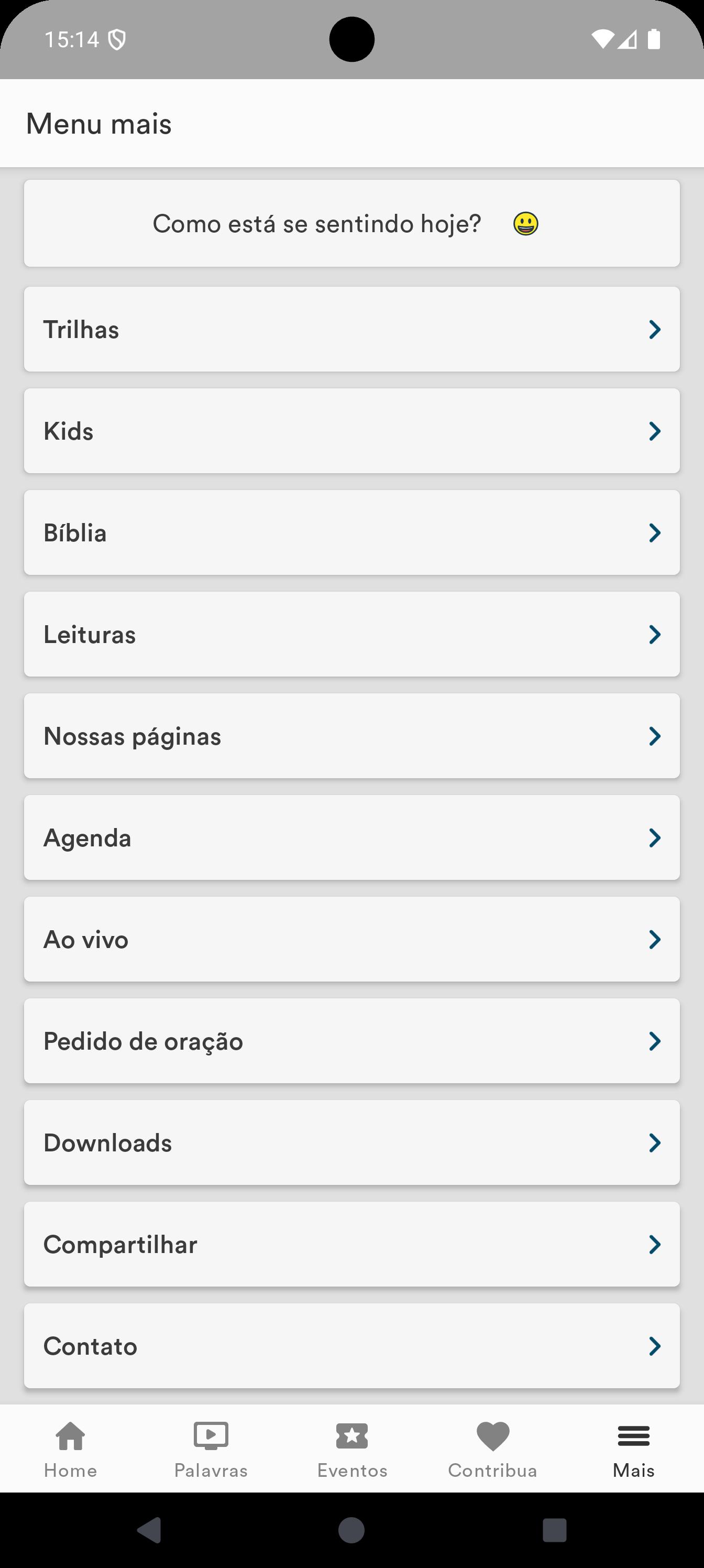This screenshot has height=1568, width=704.
Task: Open the Trilhas menu row
Action: [351, 329]
